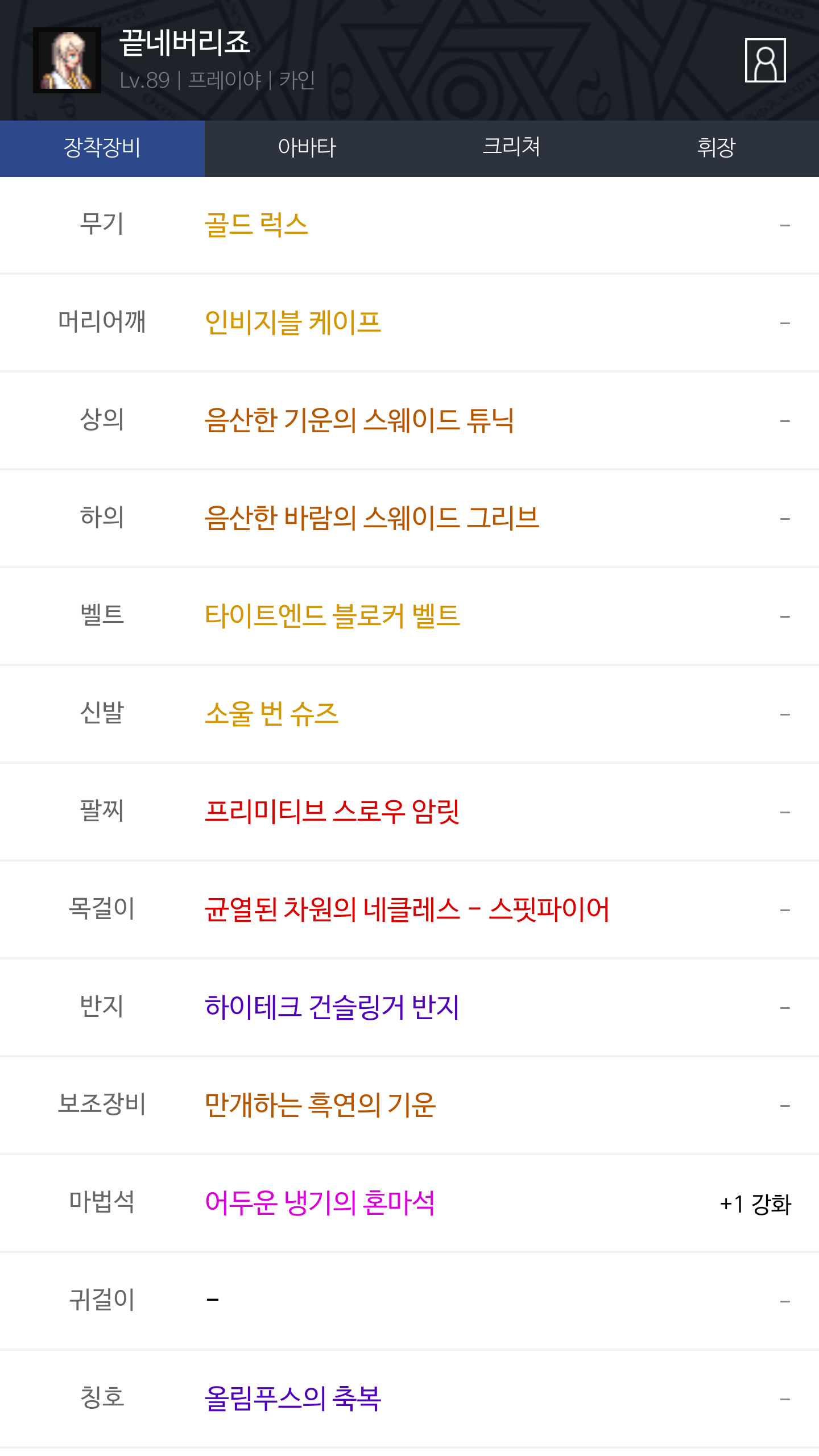Tap 프리미티브 스로우 암릿 bracelet

(x=332, y=812)
